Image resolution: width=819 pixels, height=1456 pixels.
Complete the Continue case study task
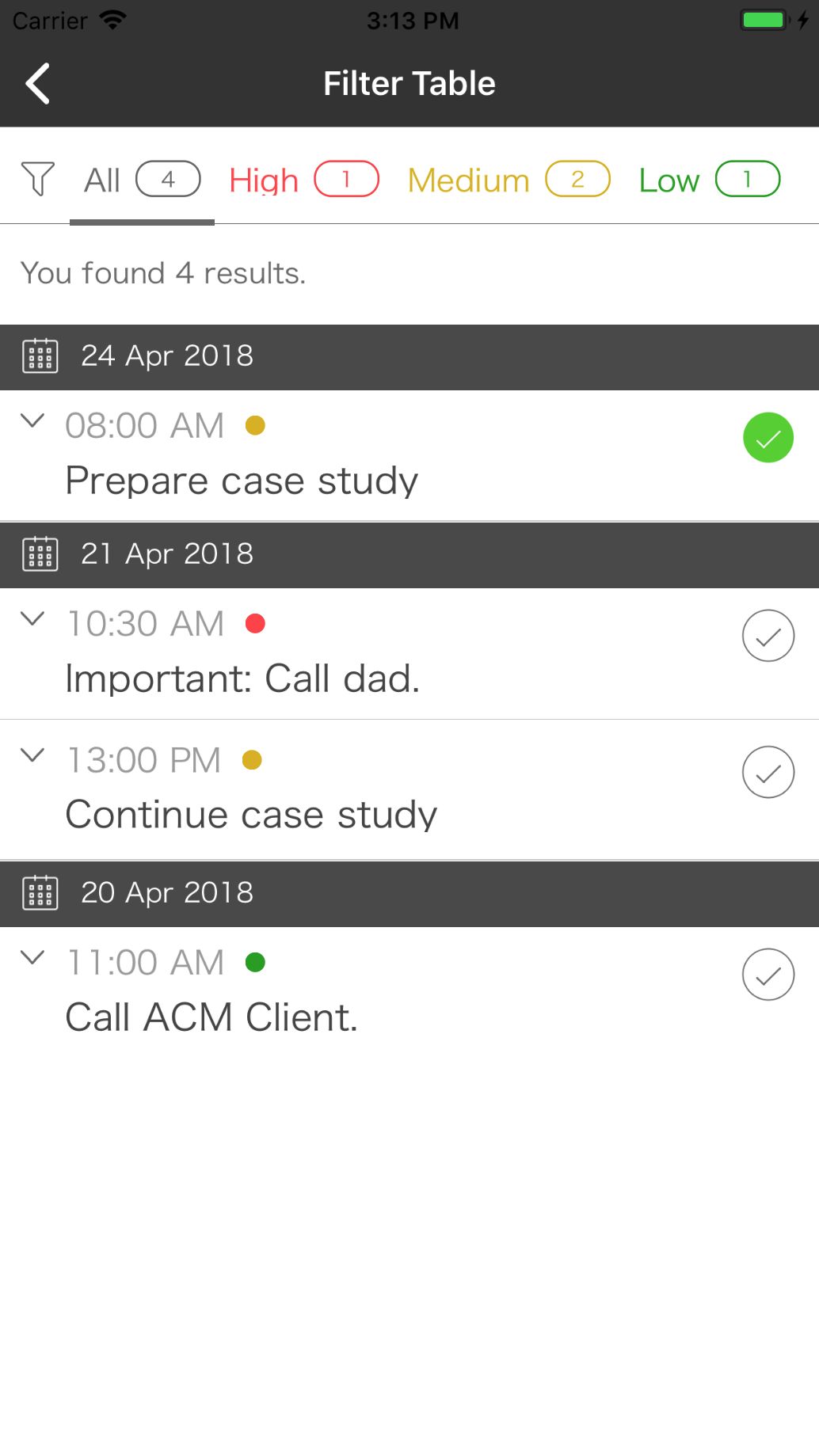coord(768,772)
